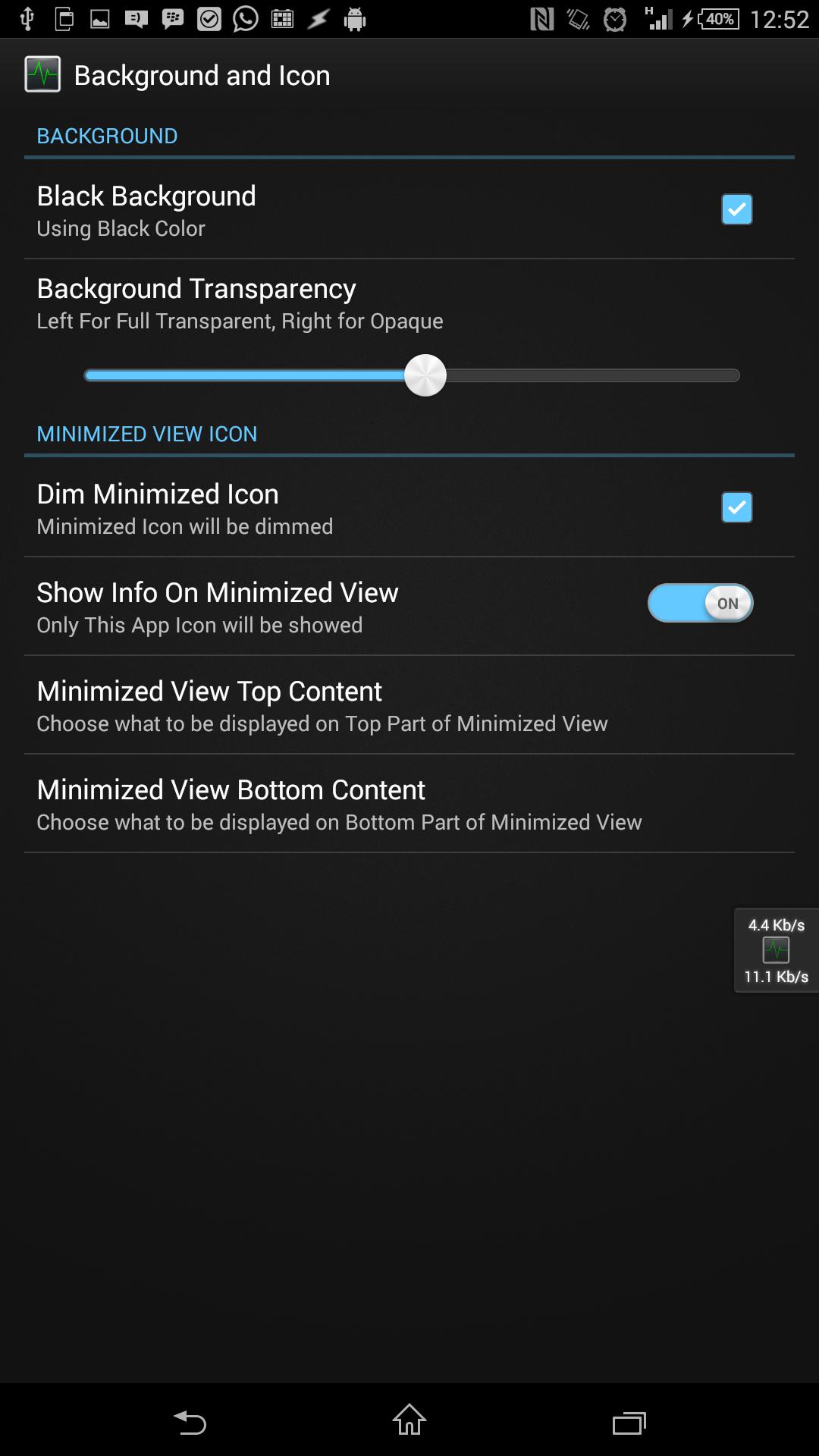Image resolution: width=819 pixels, height=1456 pixels.
Task: Uncheck the Black Background checkbox
Action: (x=736, y=209)
